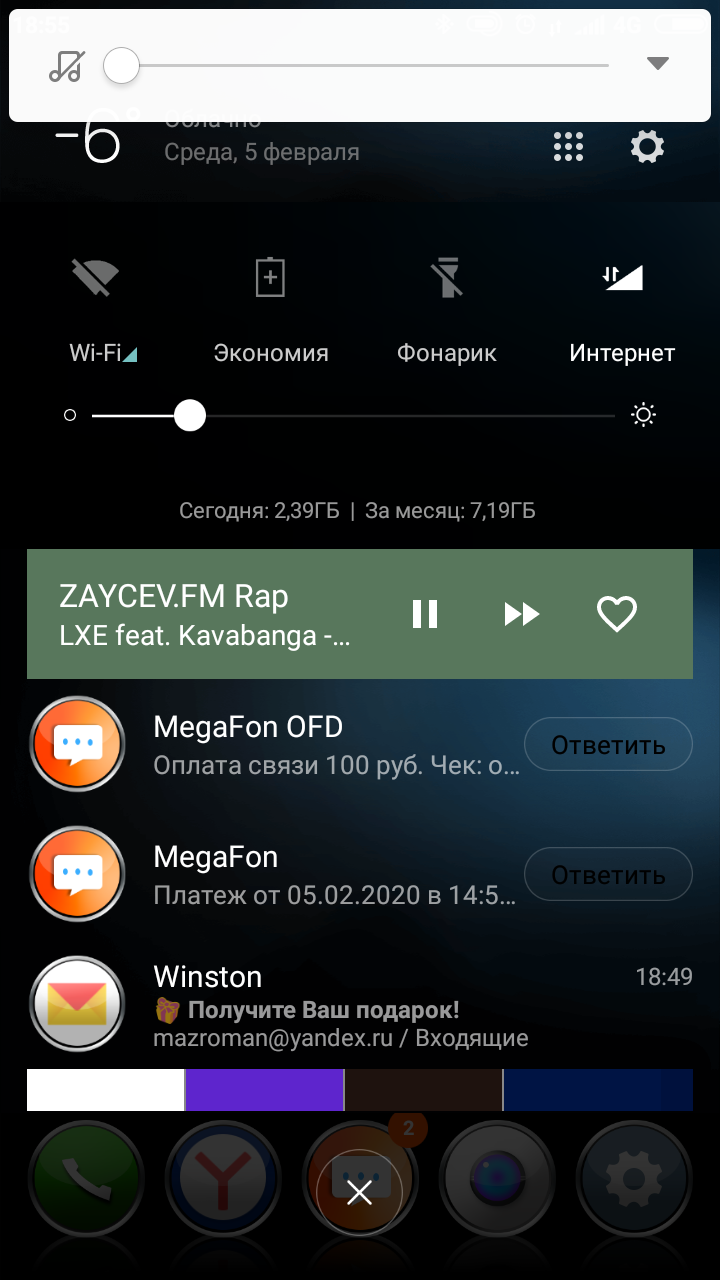Open the quick settings grid editor
The image size is (720, 1280).
pos(568,148)
